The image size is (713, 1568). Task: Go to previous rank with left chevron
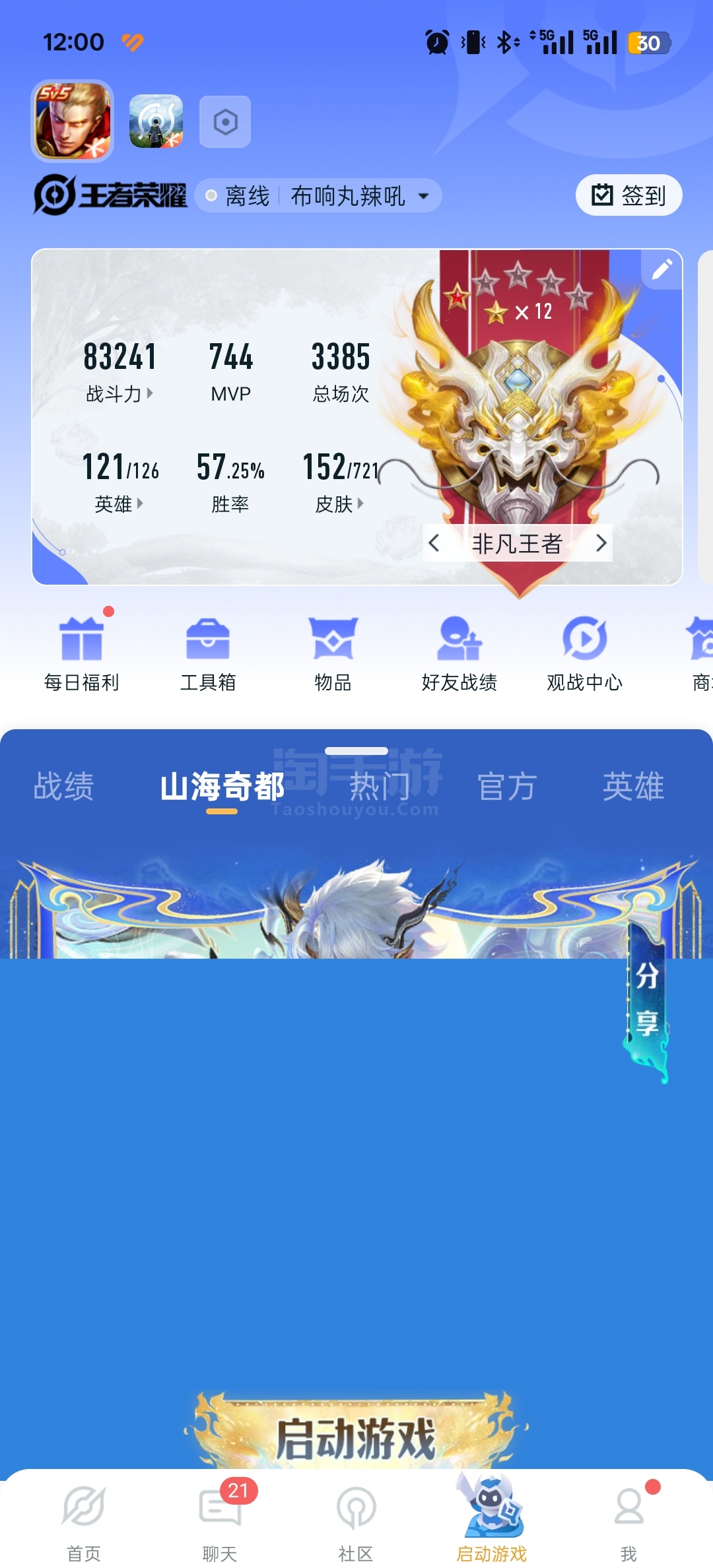coord(434,543)
